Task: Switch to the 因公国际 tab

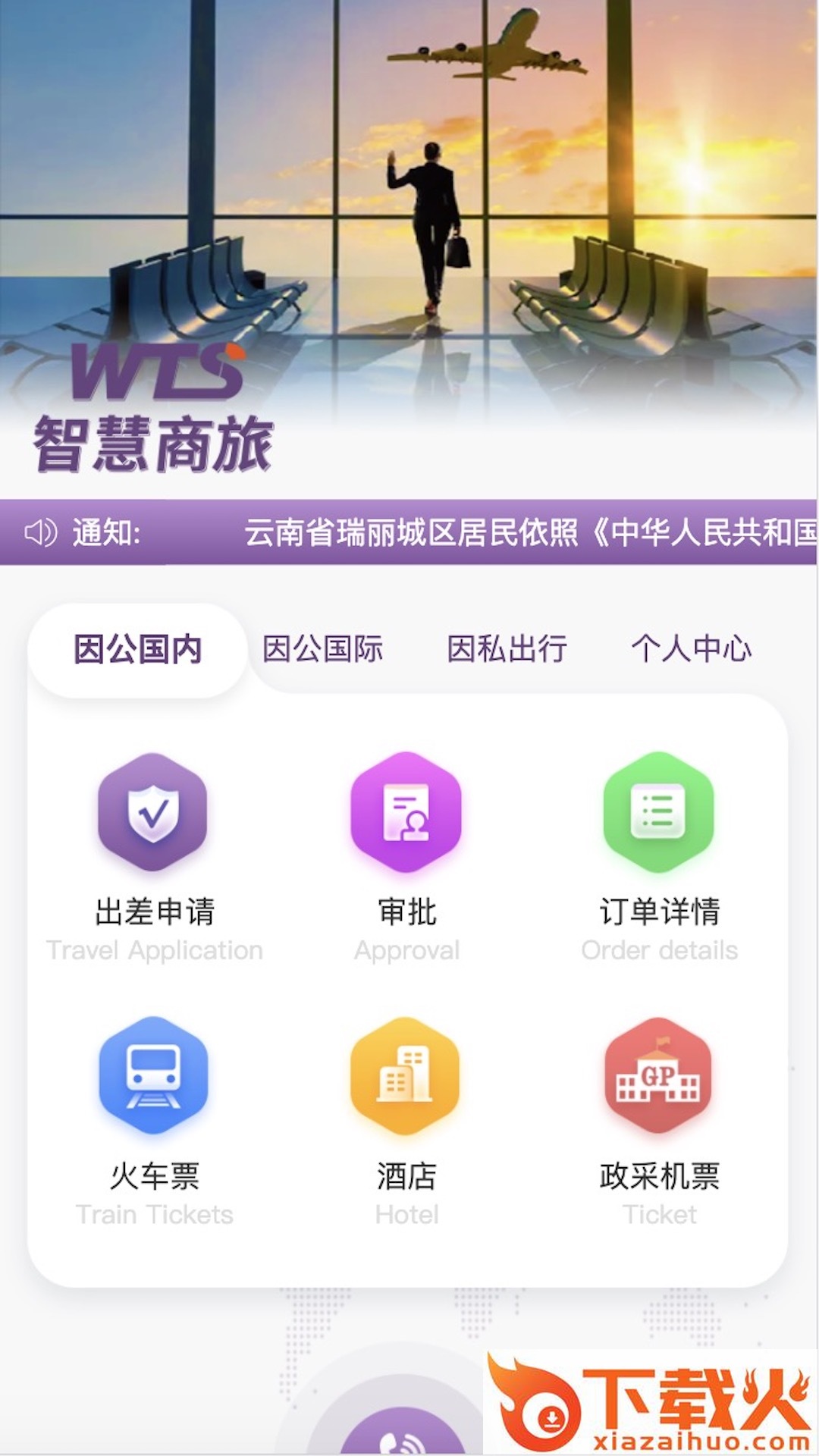Action: (322, 650)
